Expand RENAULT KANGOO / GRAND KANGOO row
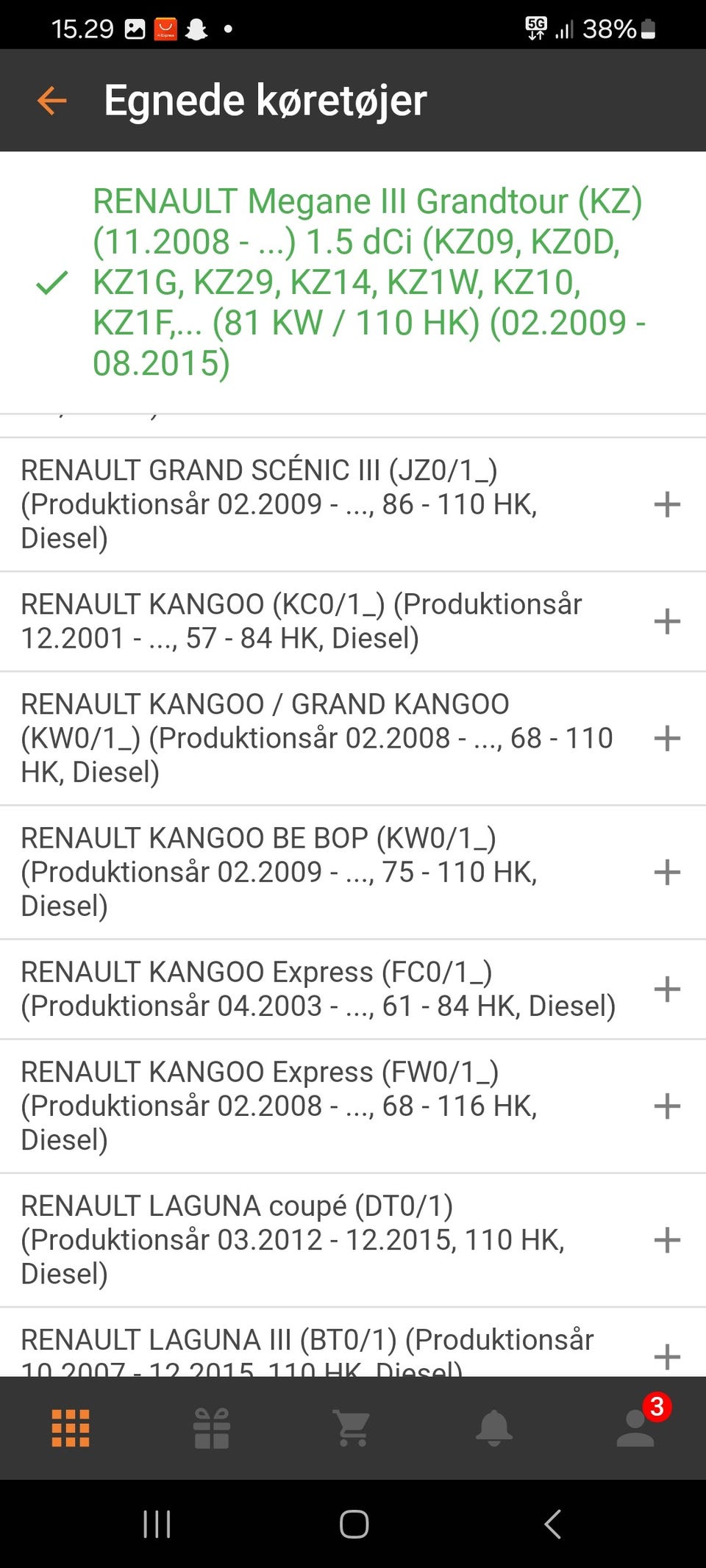 click(666, 738)
